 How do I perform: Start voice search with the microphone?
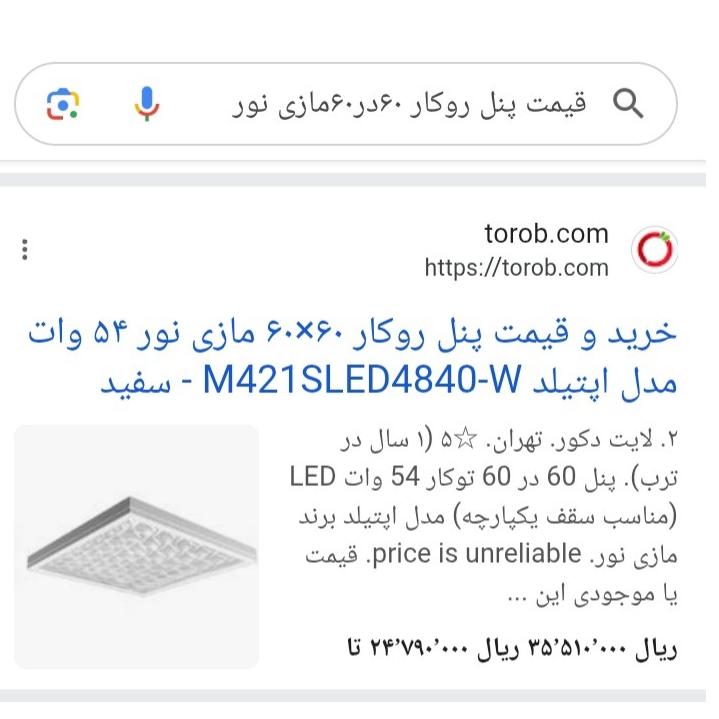[x=147, y=103]
